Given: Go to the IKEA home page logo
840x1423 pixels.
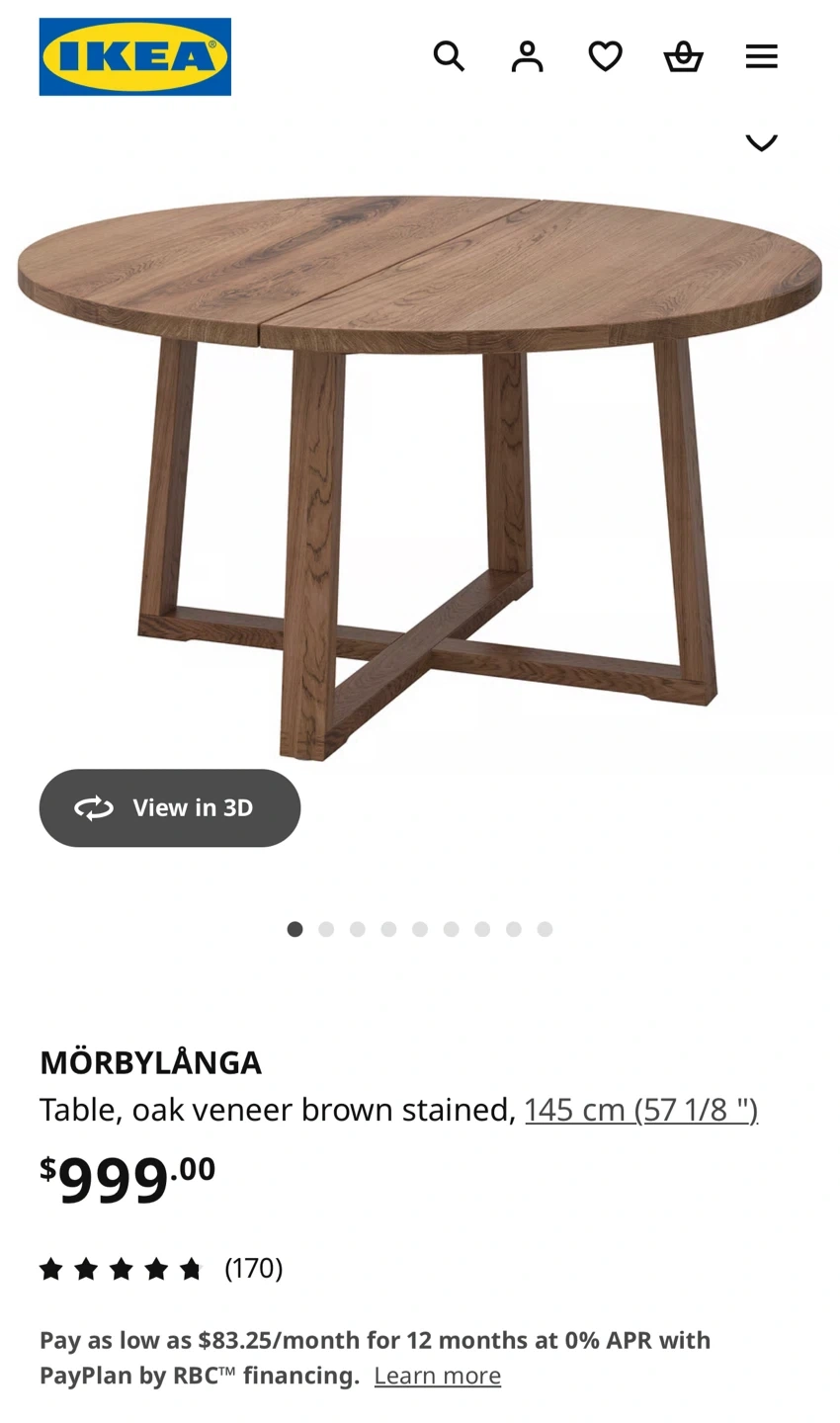Looking at the screenshot, I should [135, 56].
